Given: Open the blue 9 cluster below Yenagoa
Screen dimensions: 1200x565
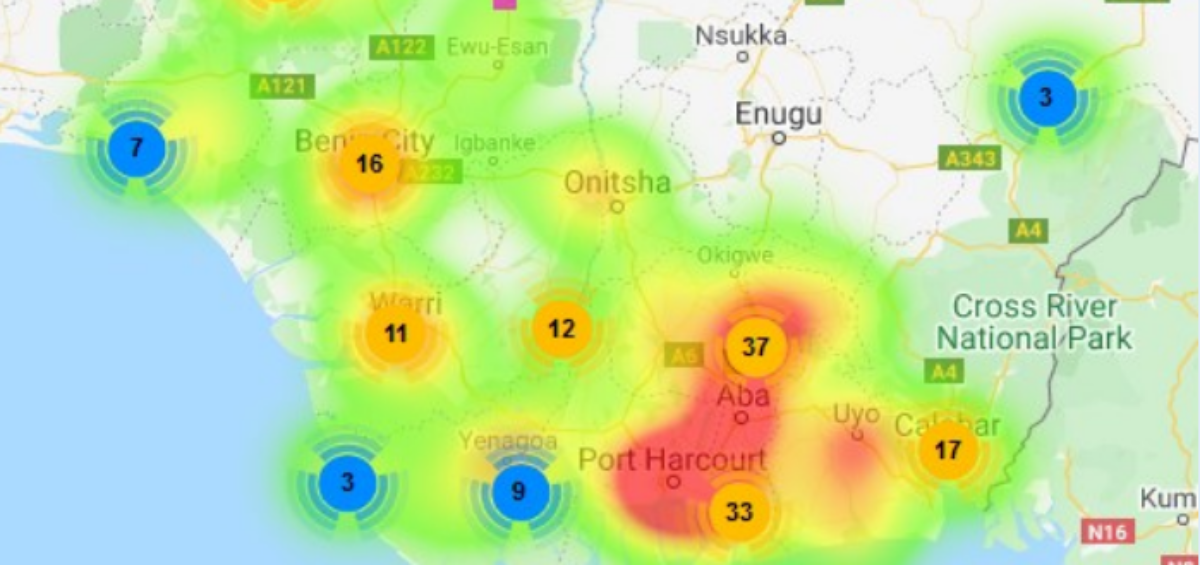Looking at the screenshot, I should tap(517, 492).
